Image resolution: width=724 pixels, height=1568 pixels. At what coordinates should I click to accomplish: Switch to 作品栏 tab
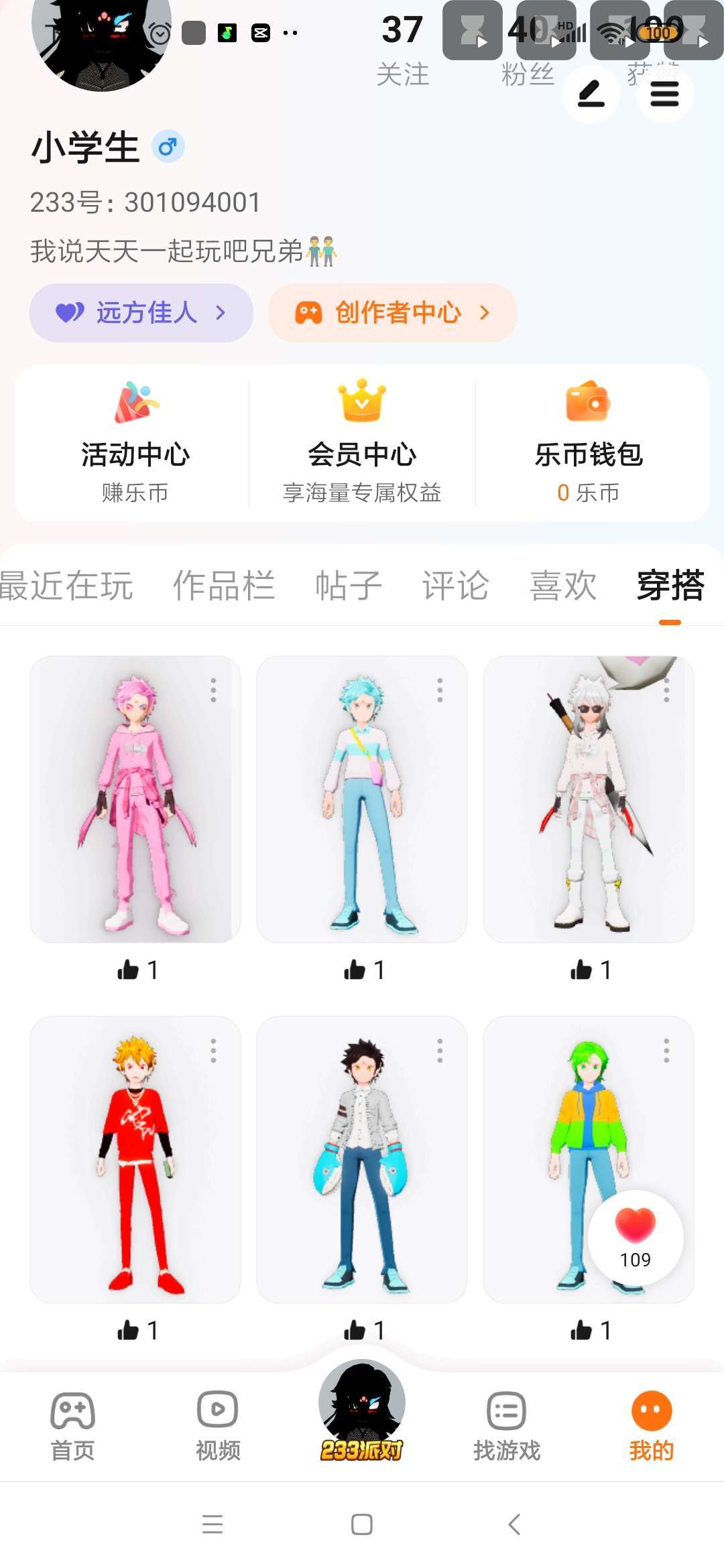click(x=224, y=586)
